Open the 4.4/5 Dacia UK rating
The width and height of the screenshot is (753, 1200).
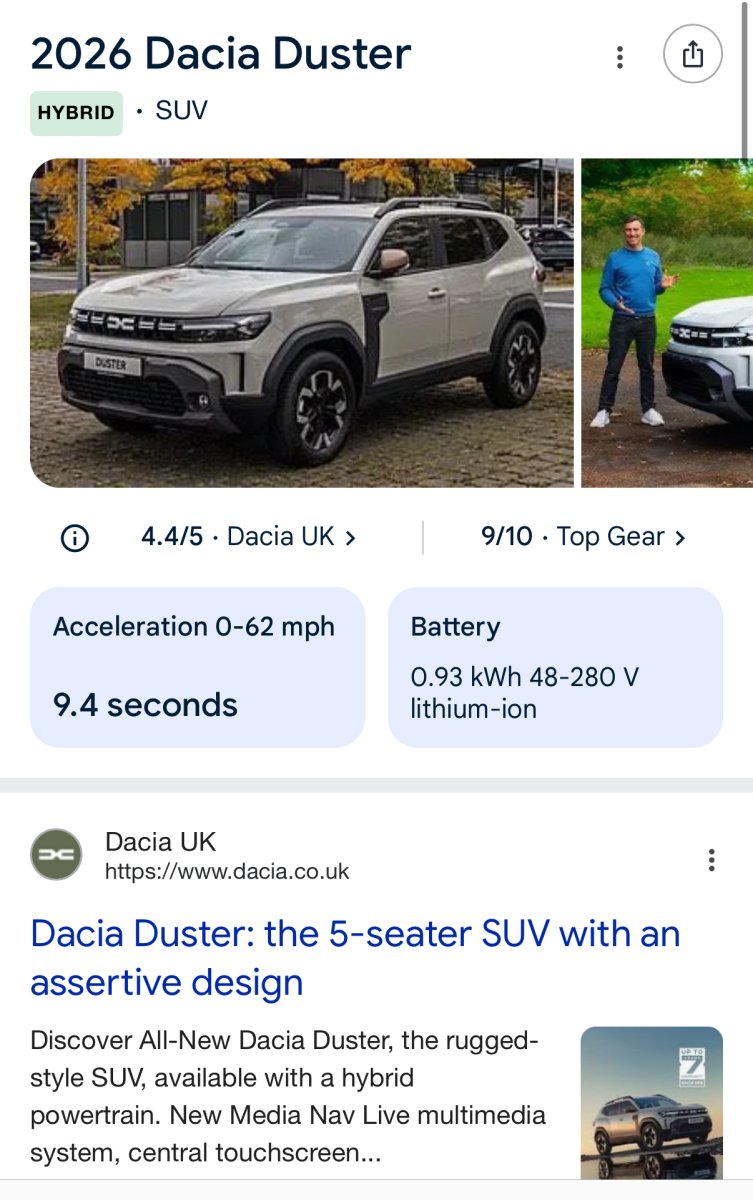point(248,537)
